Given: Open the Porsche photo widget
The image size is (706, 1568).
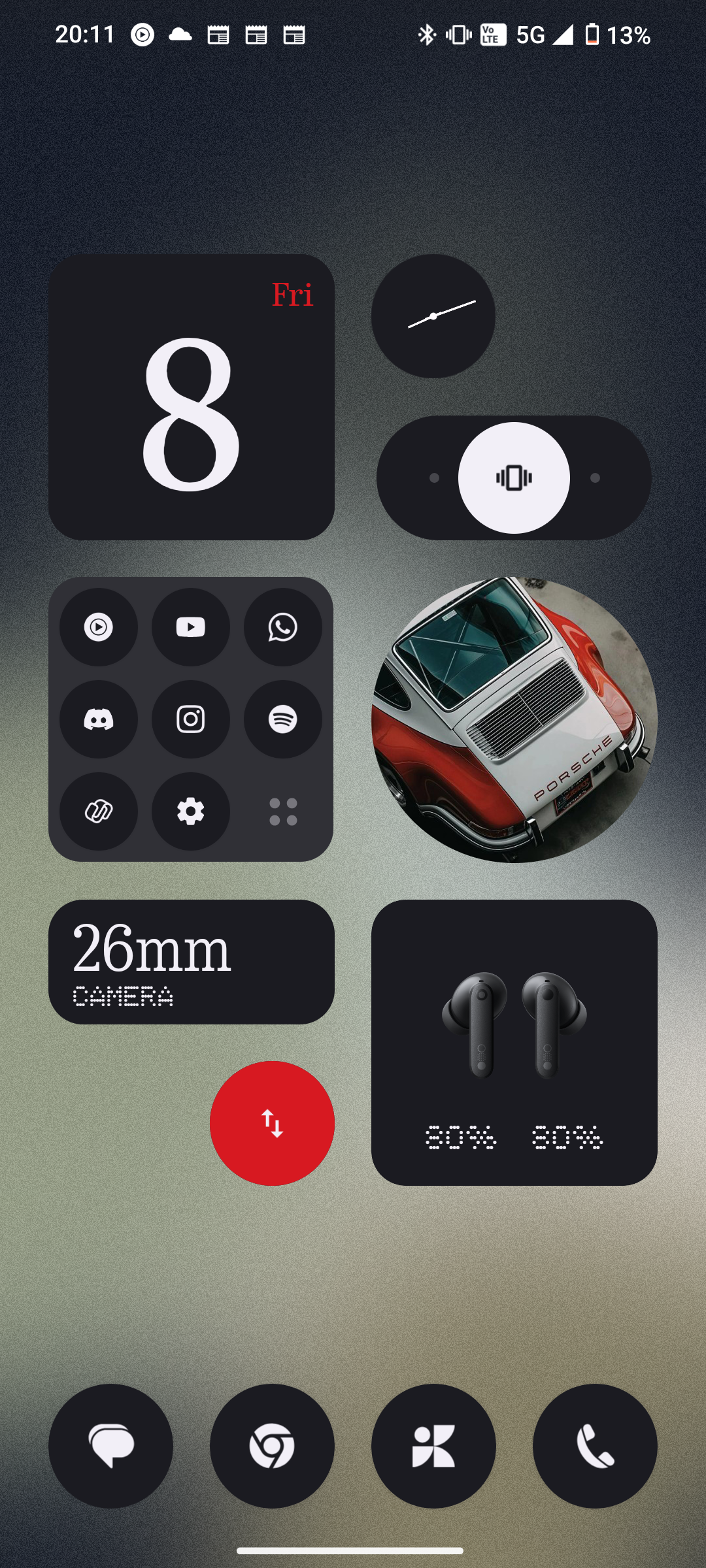Looking at the screenshot, I should pyautogui.click(x=514, y=719).
